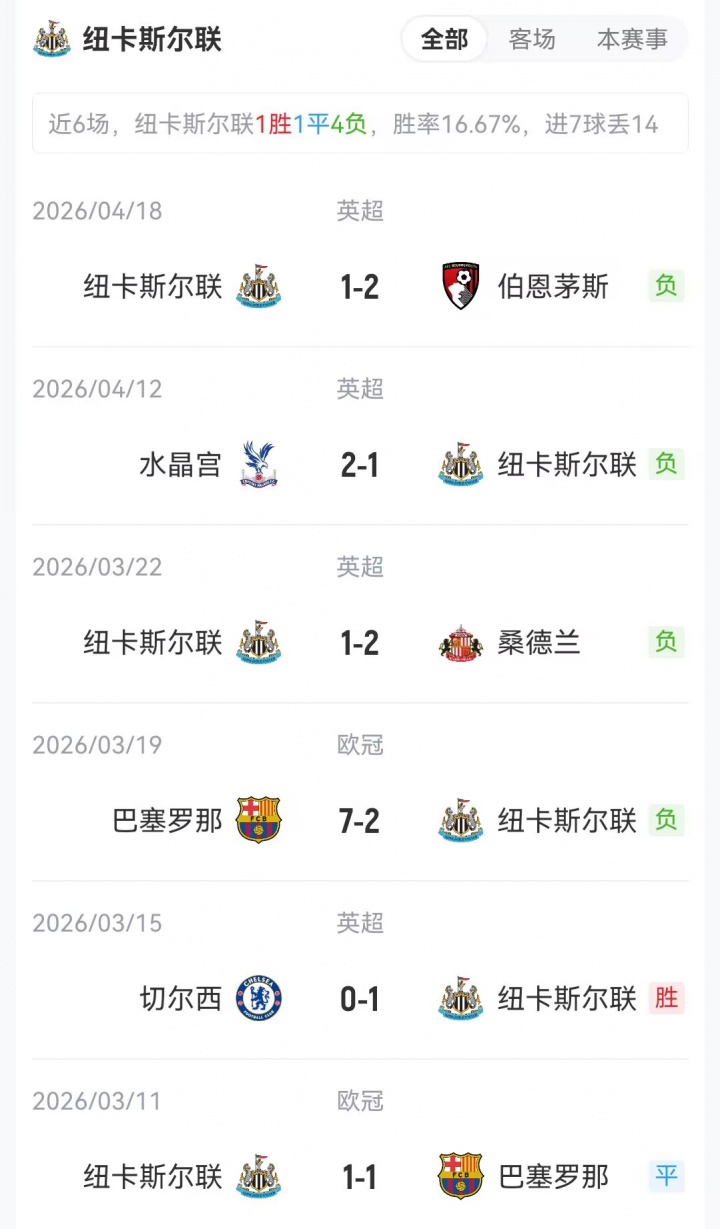The image size is (720, 1229).
Task: Open the 纽卡斯尔联 1-1 巴塞罗那 match
Action: coord(360,1177)
